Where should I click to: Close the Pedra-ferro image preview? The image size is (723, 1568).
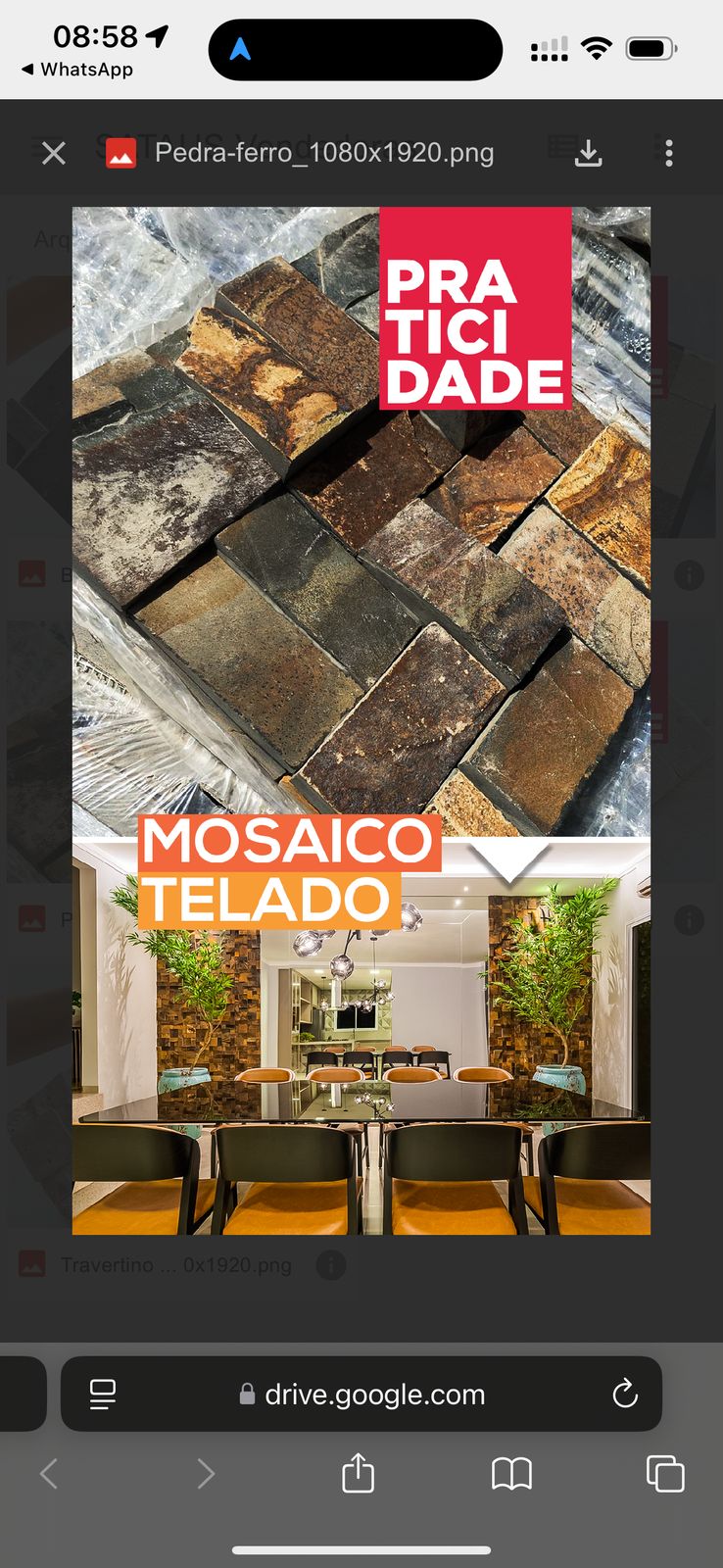(54, 153)
